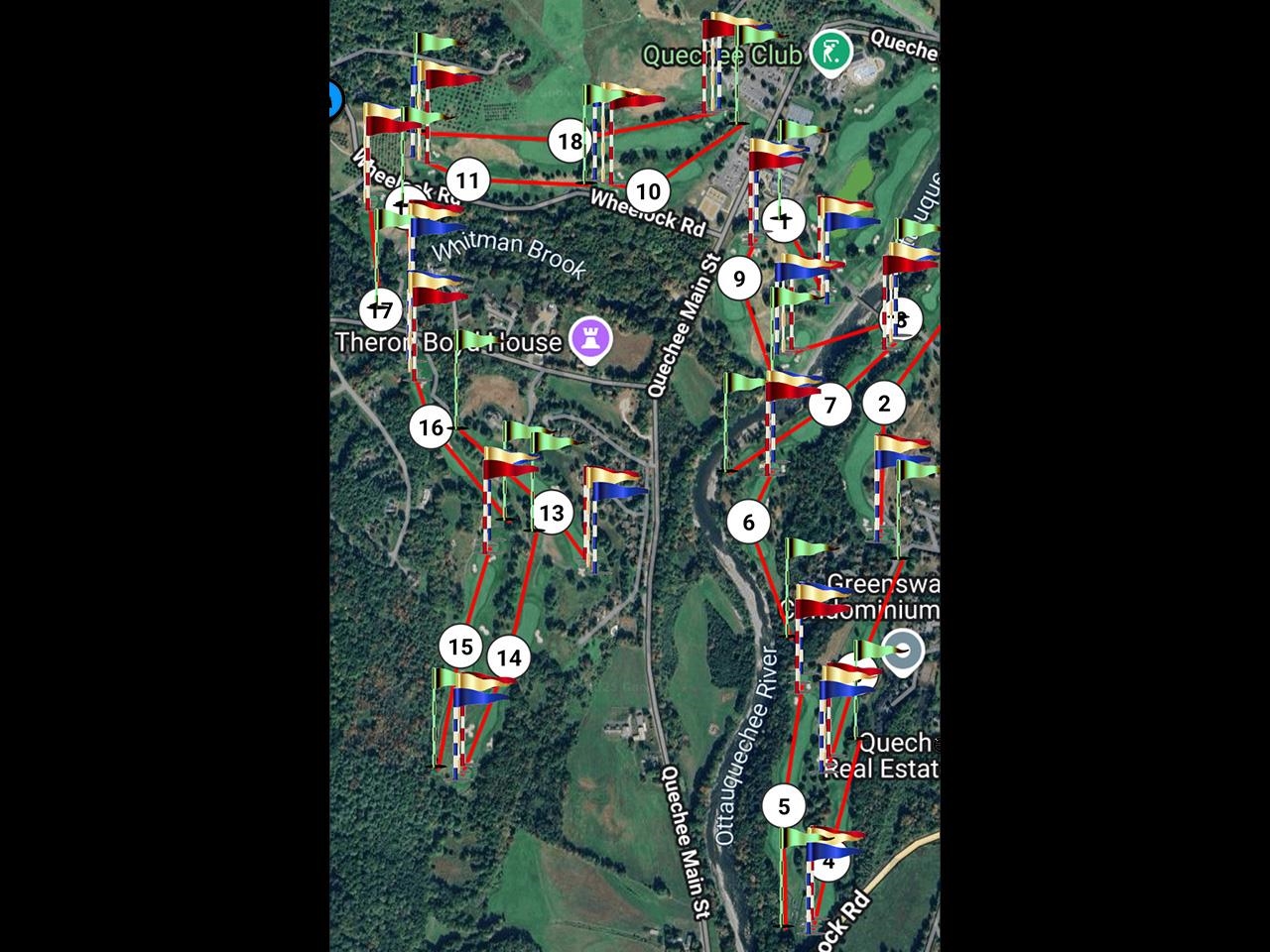Viewport: 1270px width, 952px height.
Task: Open the Quechee Club golf pin
Action: point(829,52)
